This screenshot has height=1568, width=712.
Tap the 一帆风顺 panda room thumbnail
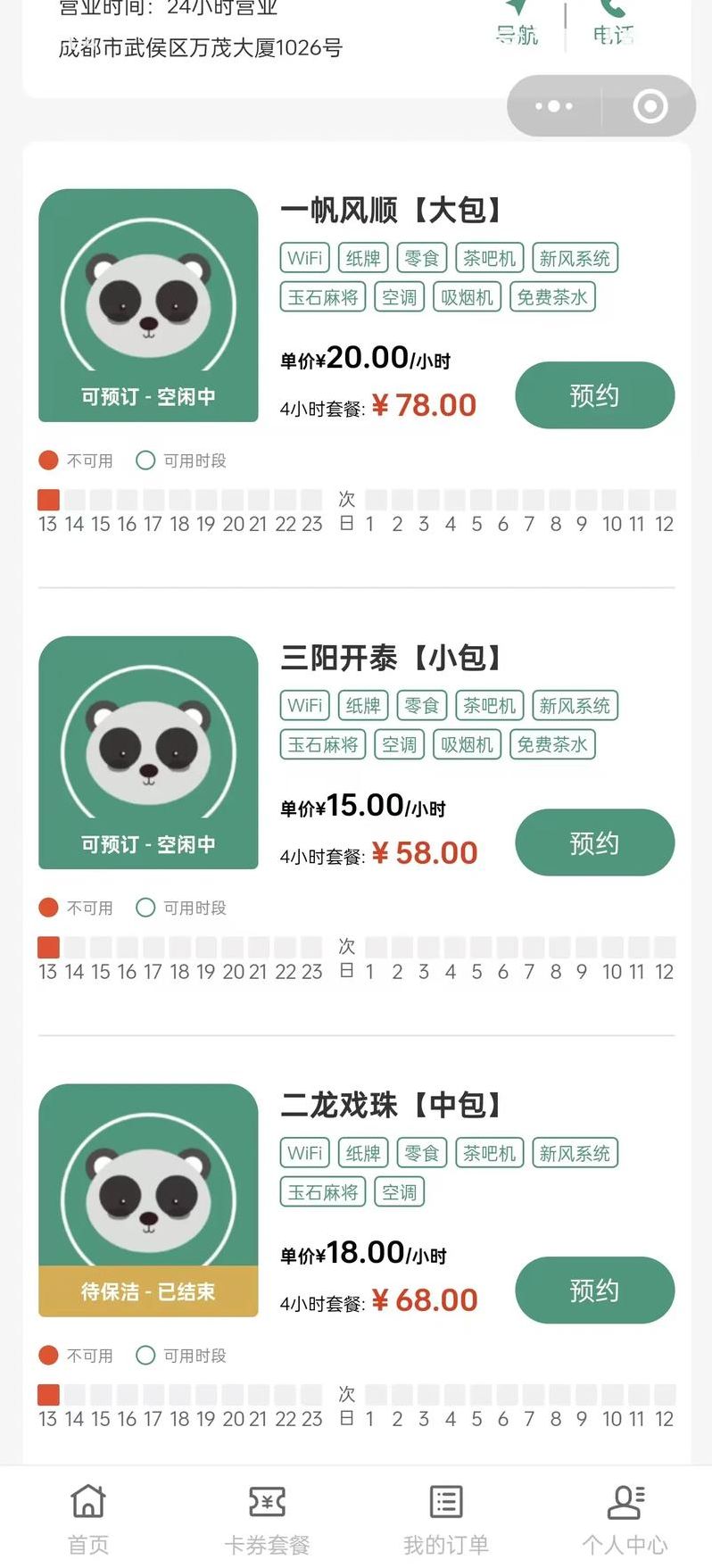click(146, 303)
